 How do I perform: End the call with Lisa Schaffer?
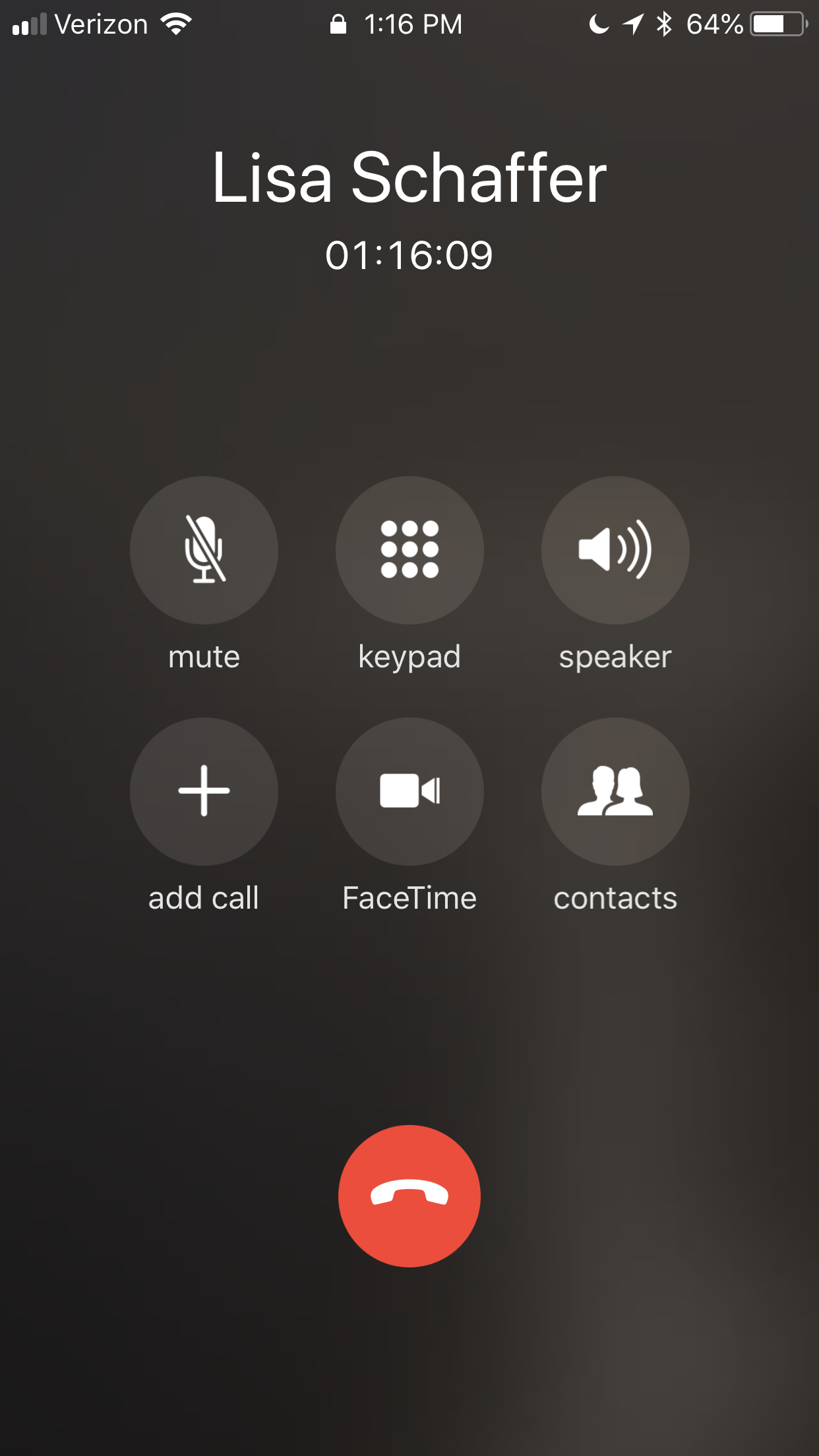pos(409,1196)
